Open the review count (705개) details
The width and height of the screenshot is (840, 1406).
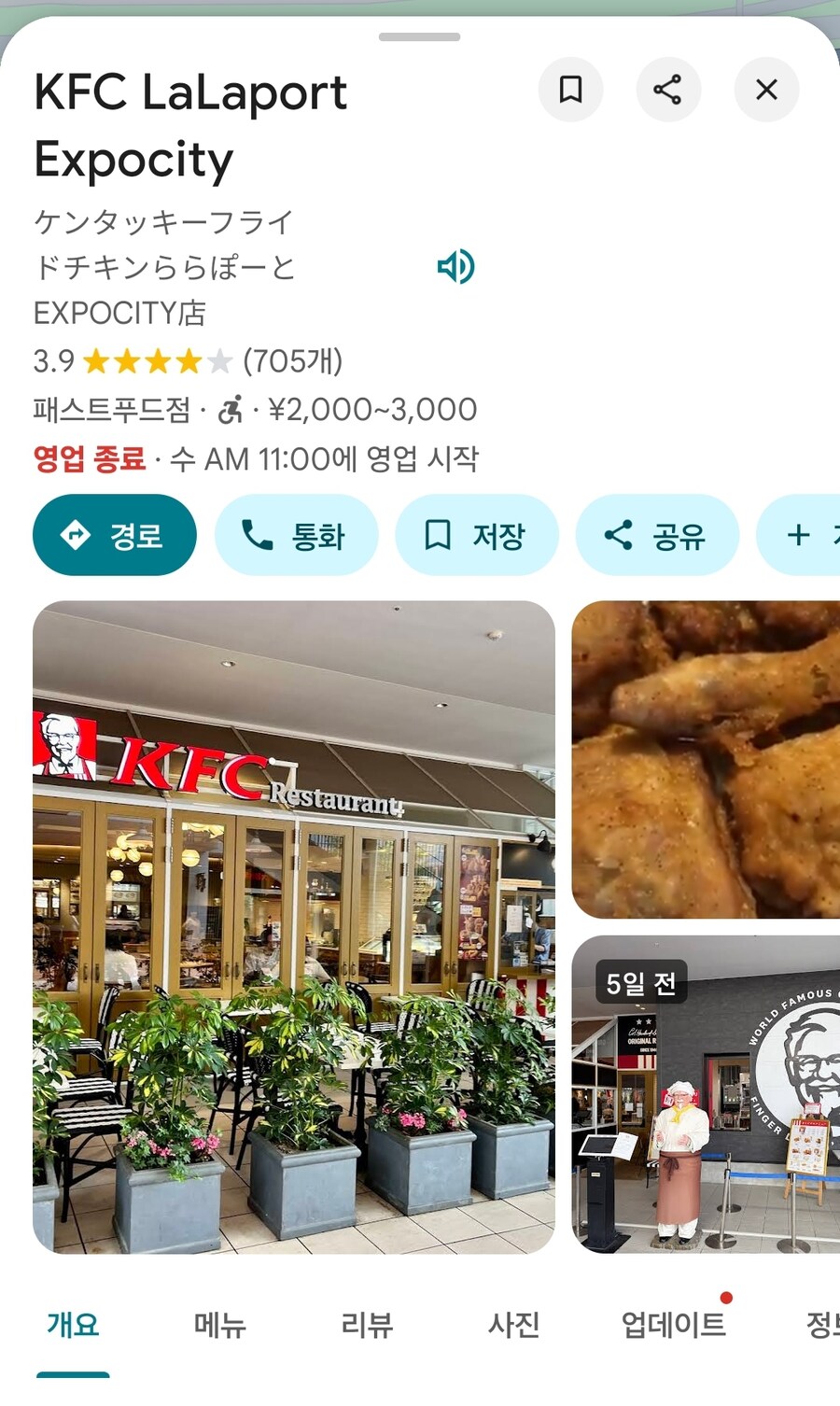click(292, 361)
